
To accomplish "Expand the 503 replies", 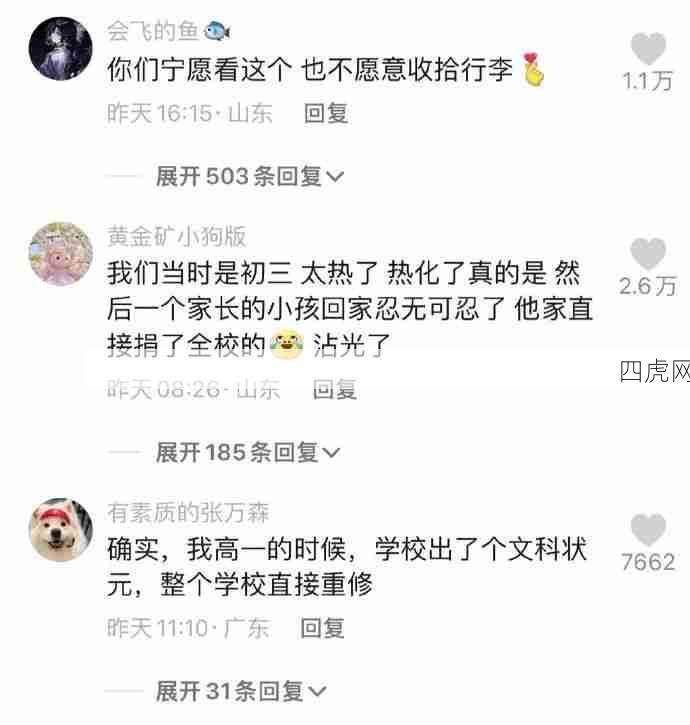I will (x=249, y=177).
